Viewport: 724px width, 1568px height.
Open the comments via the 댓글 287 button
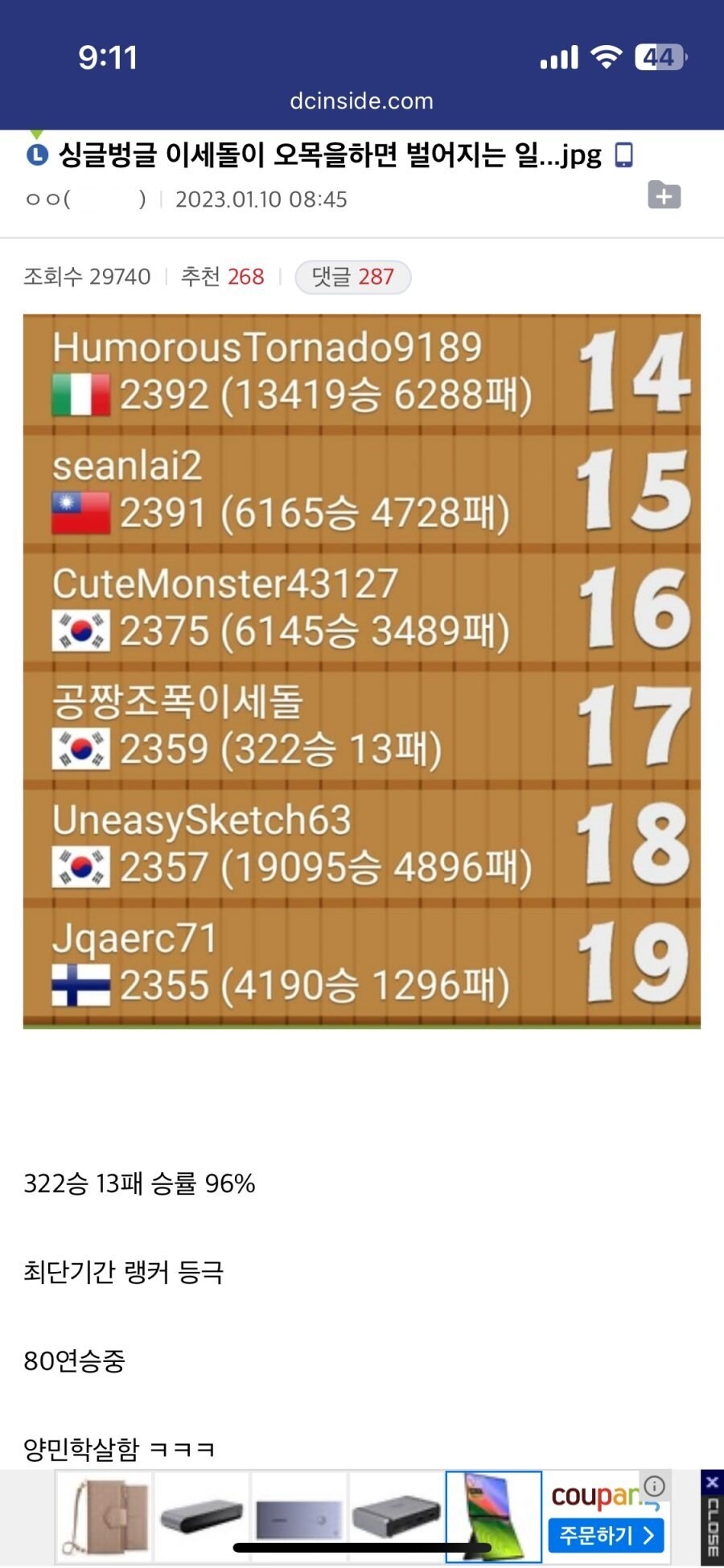pos(352,277)
